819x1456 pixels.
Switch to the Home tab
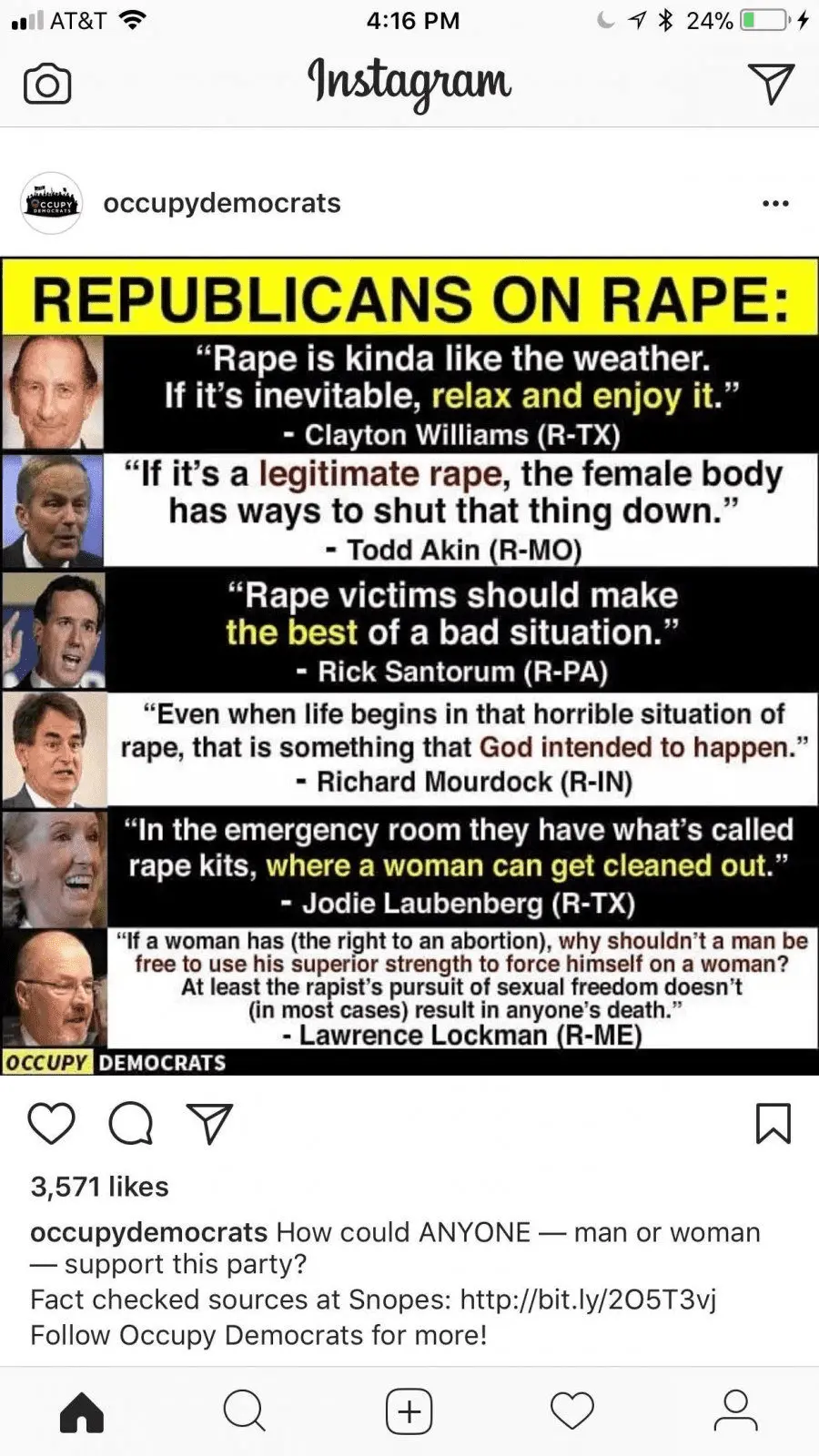coord(82,1411)
